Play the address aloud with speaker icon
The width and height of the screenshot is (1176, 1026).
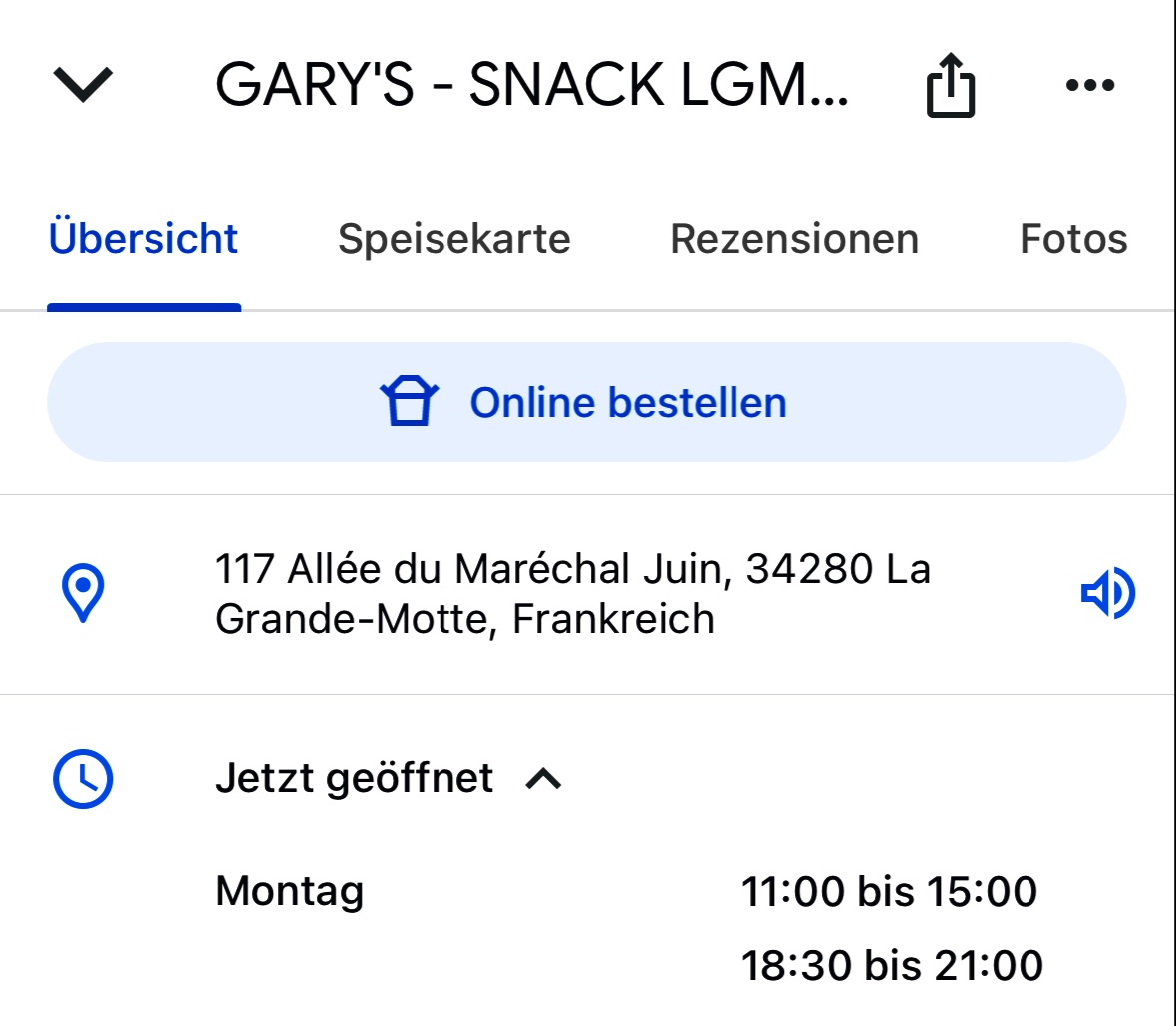[1108, 593]
